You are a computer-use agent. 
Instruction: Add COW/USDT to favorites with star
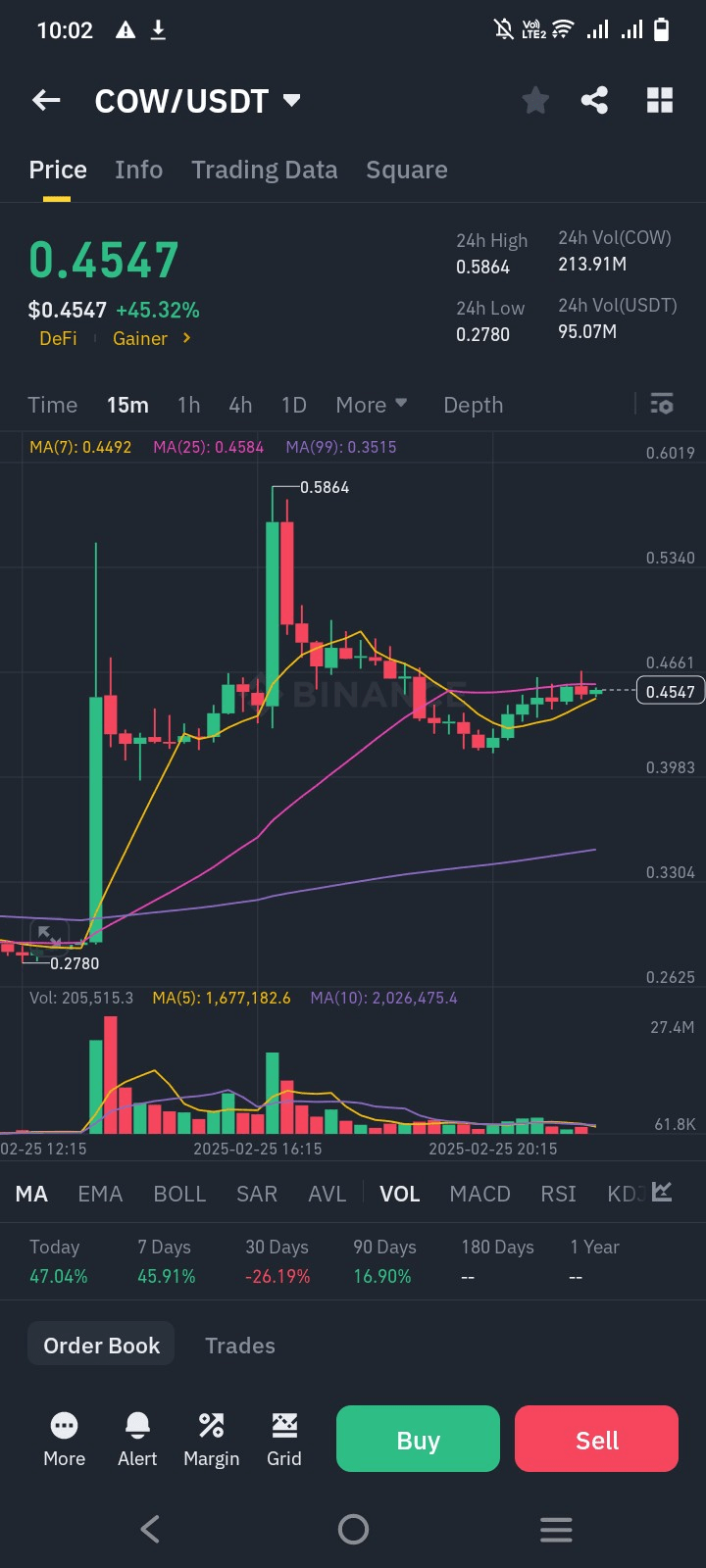tap(535, 100)
